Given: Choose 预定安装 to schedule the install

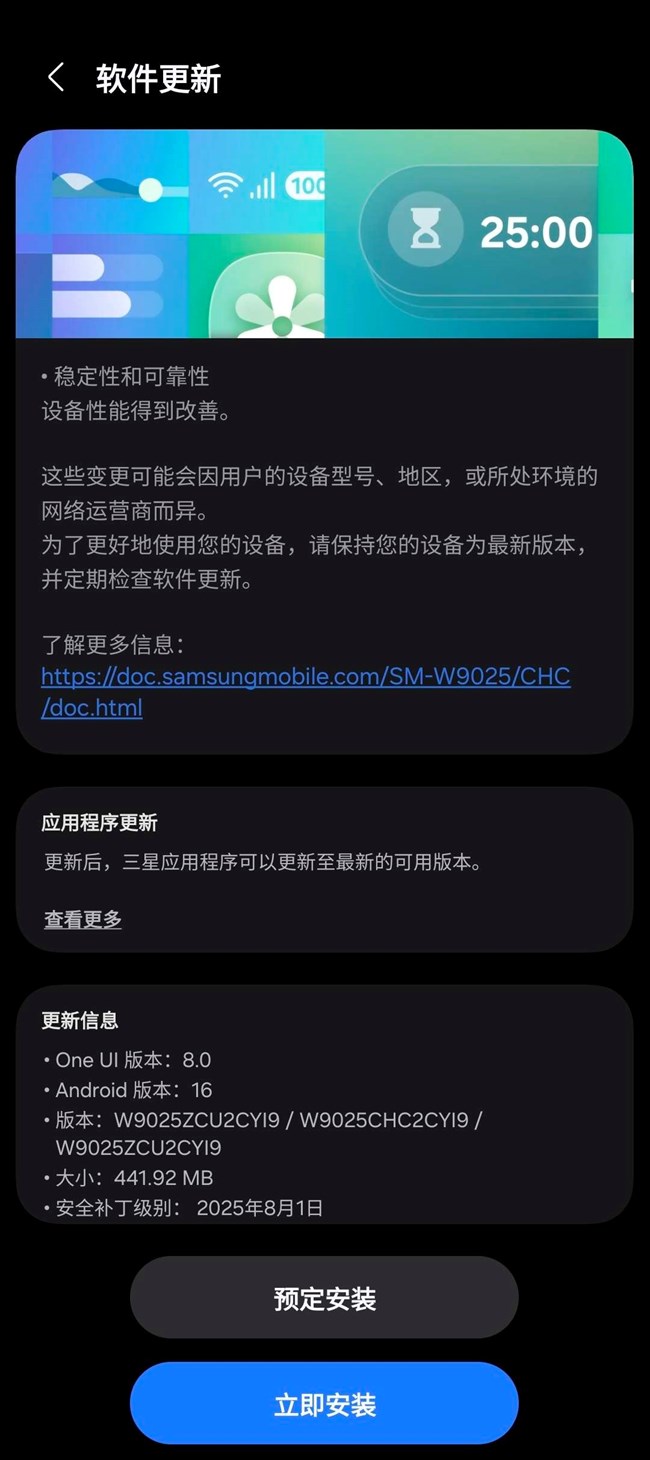Looking at the screenshot, I should pyautogui.click(x=324, y=1298).
